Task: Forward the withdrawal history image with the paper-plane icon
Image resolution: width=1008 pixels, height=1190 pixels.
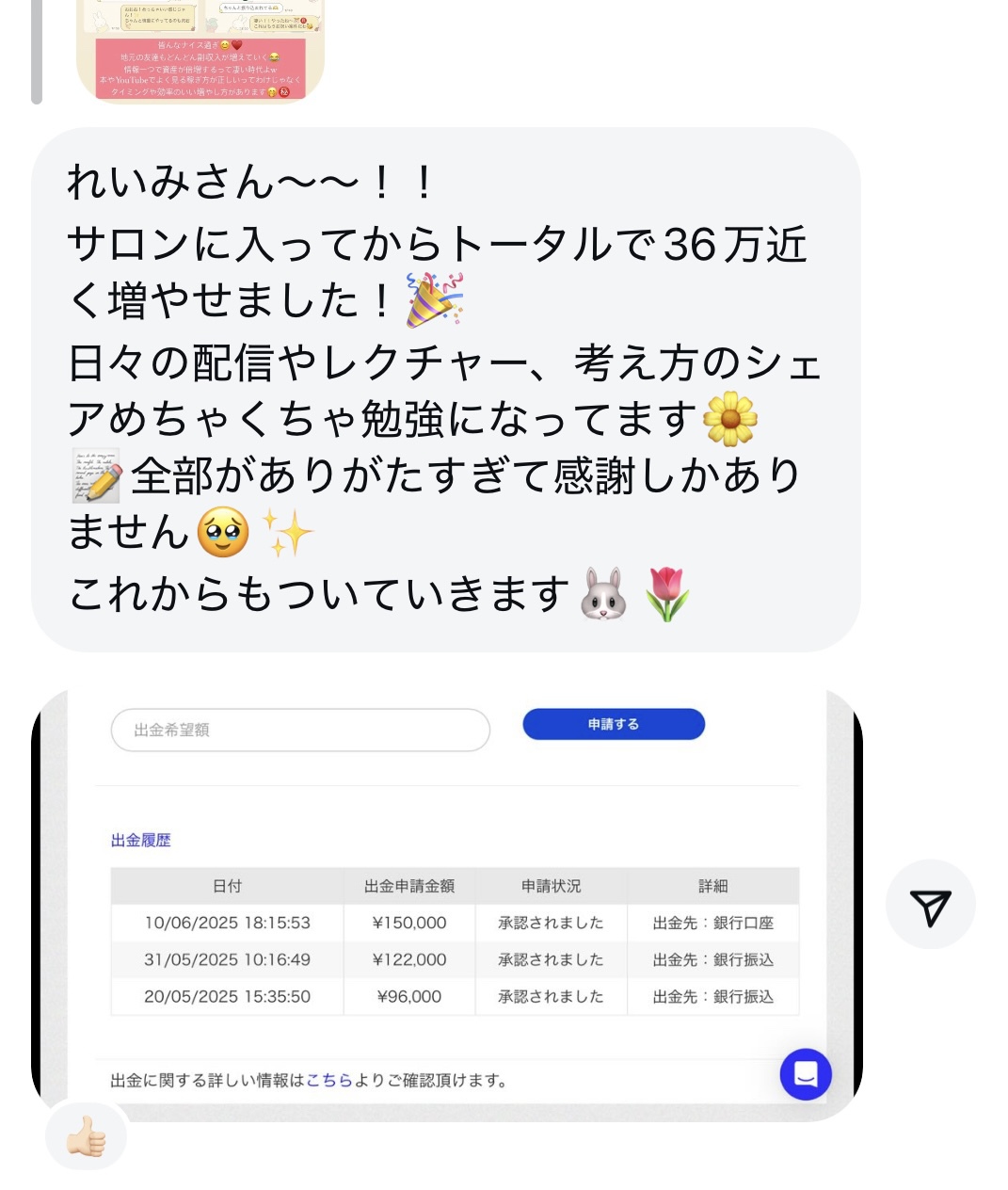Action: 930,905
